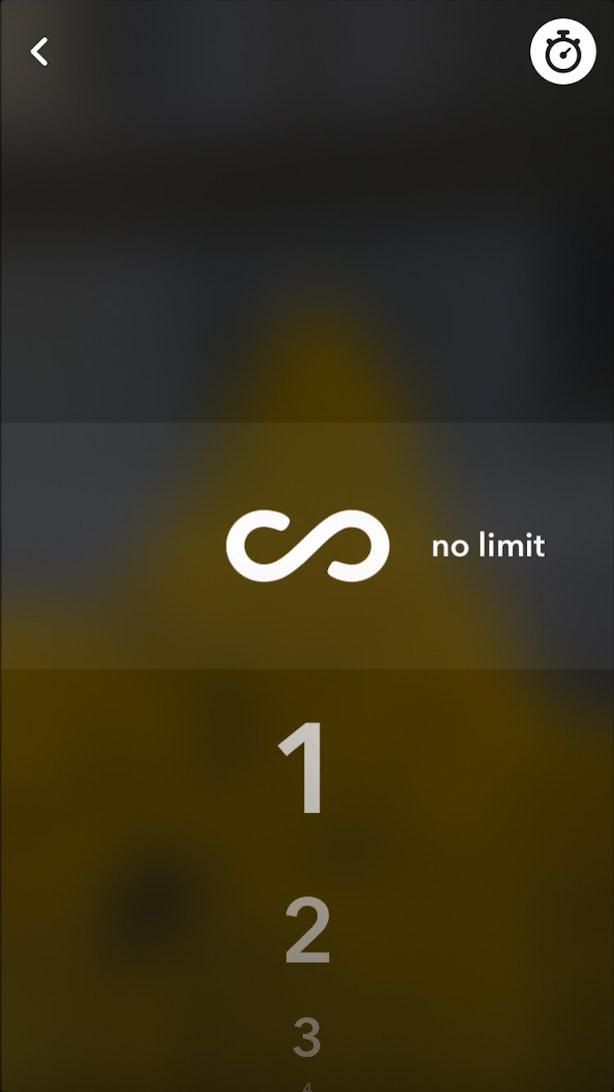Pick 3 seconds in the timer list
Image resolution: width=614 pixels, height=1092 pixels.
pos(307,1038)
